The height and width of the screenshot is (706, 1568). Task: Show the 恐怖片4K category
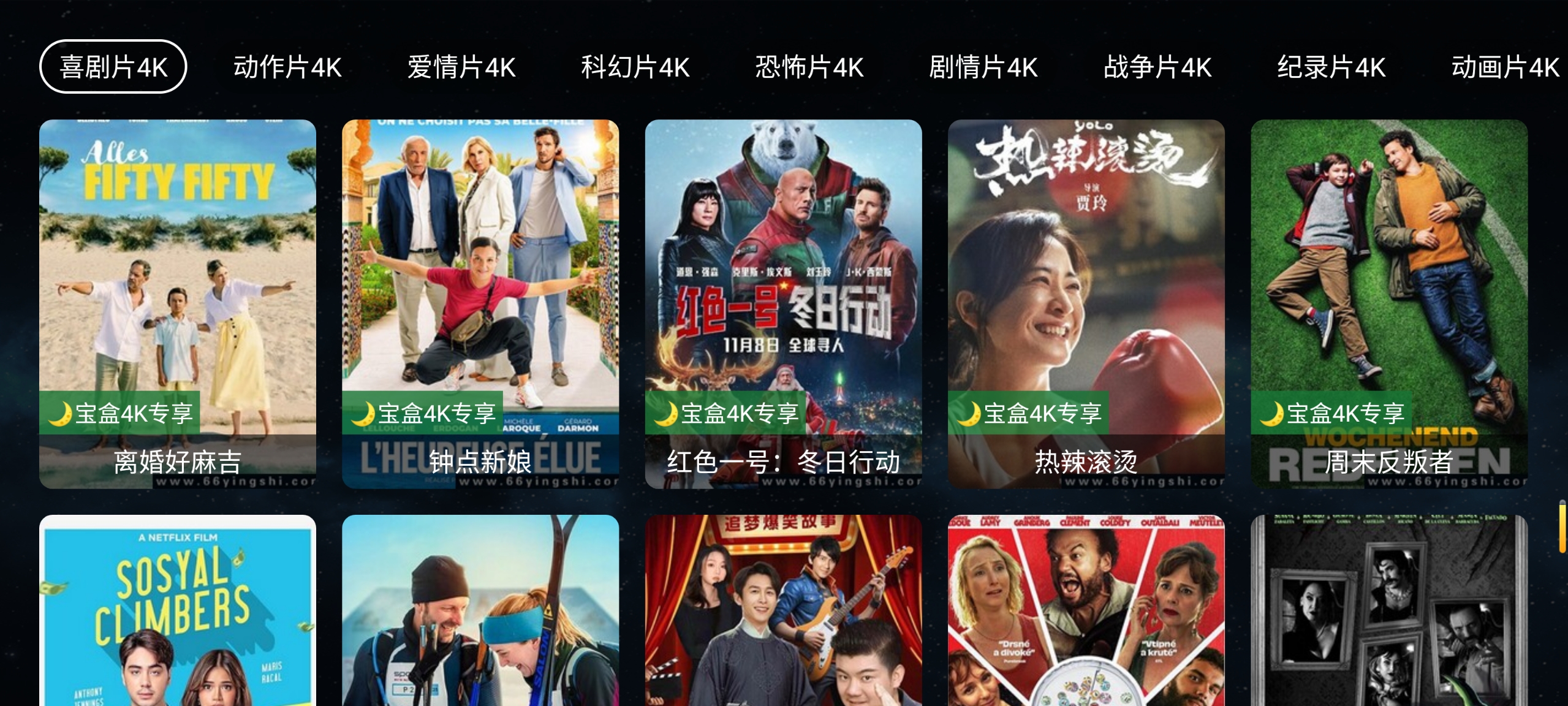point(809,67)
